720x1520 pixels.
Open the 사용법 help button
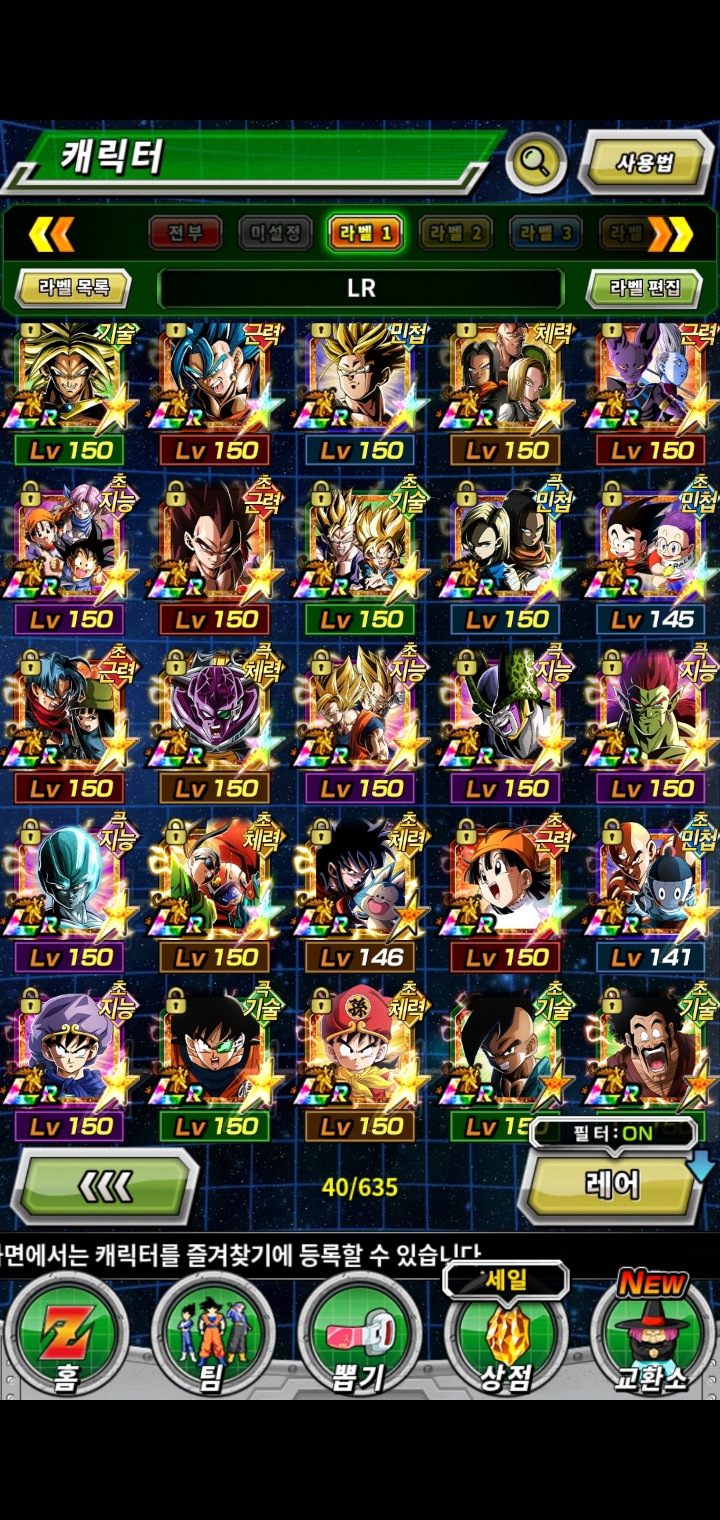pyautogui.click(x=645, y=162)
